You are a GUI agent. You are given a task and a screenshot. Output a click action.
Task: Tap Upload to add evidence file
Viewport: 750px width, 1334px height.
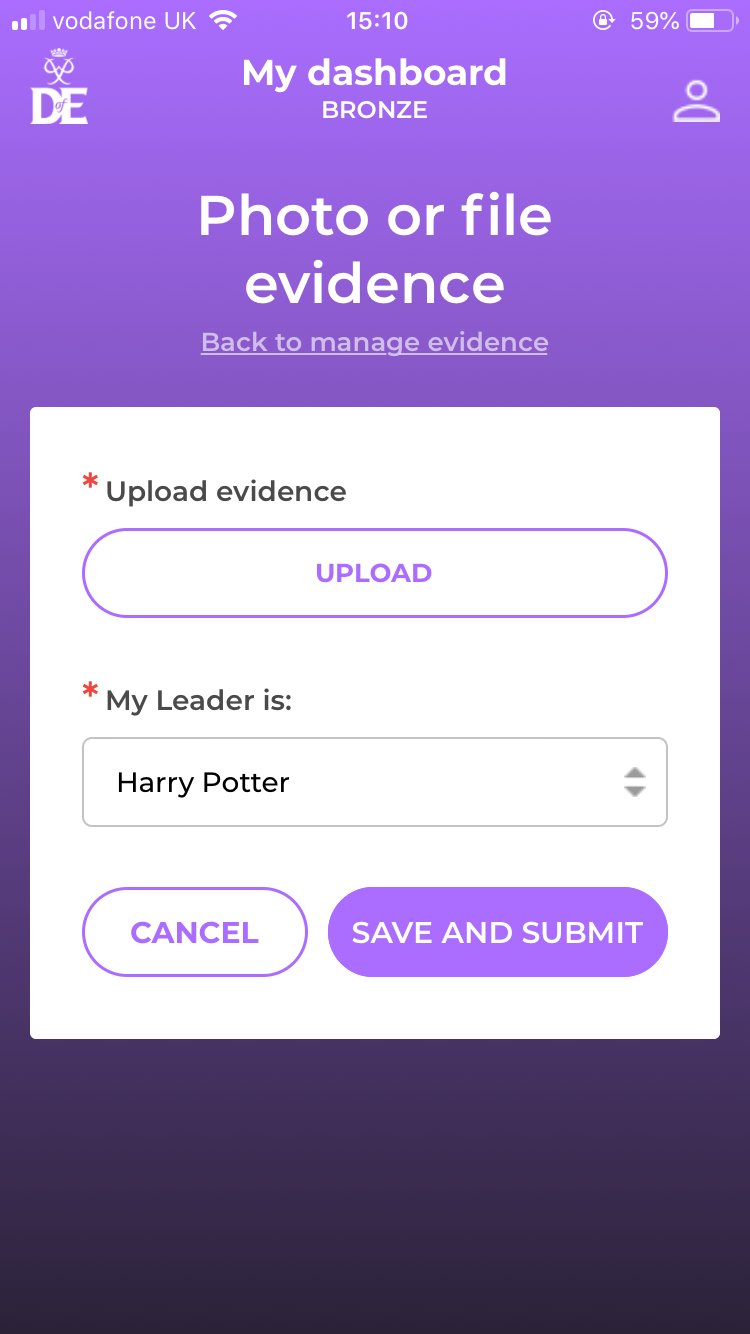click(374, 573)
